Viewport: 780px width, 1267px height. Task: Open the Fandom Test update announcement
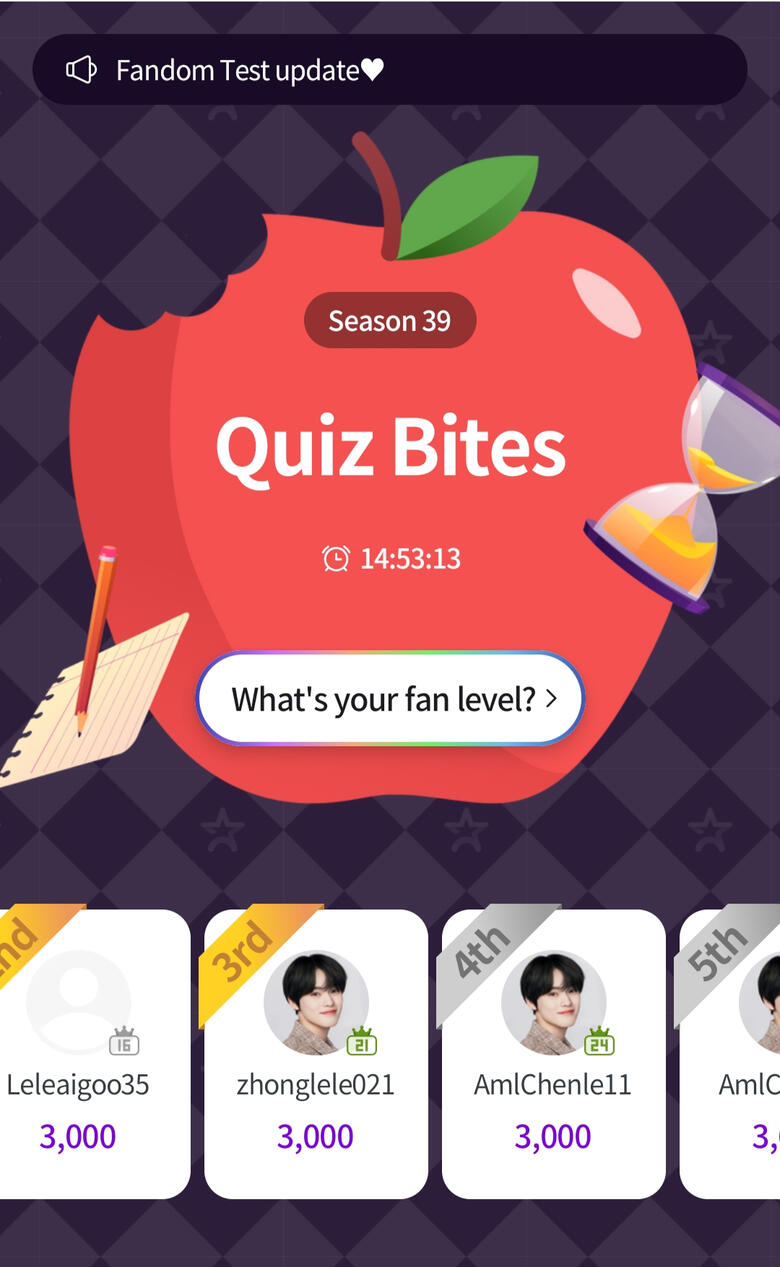point(389,70)
